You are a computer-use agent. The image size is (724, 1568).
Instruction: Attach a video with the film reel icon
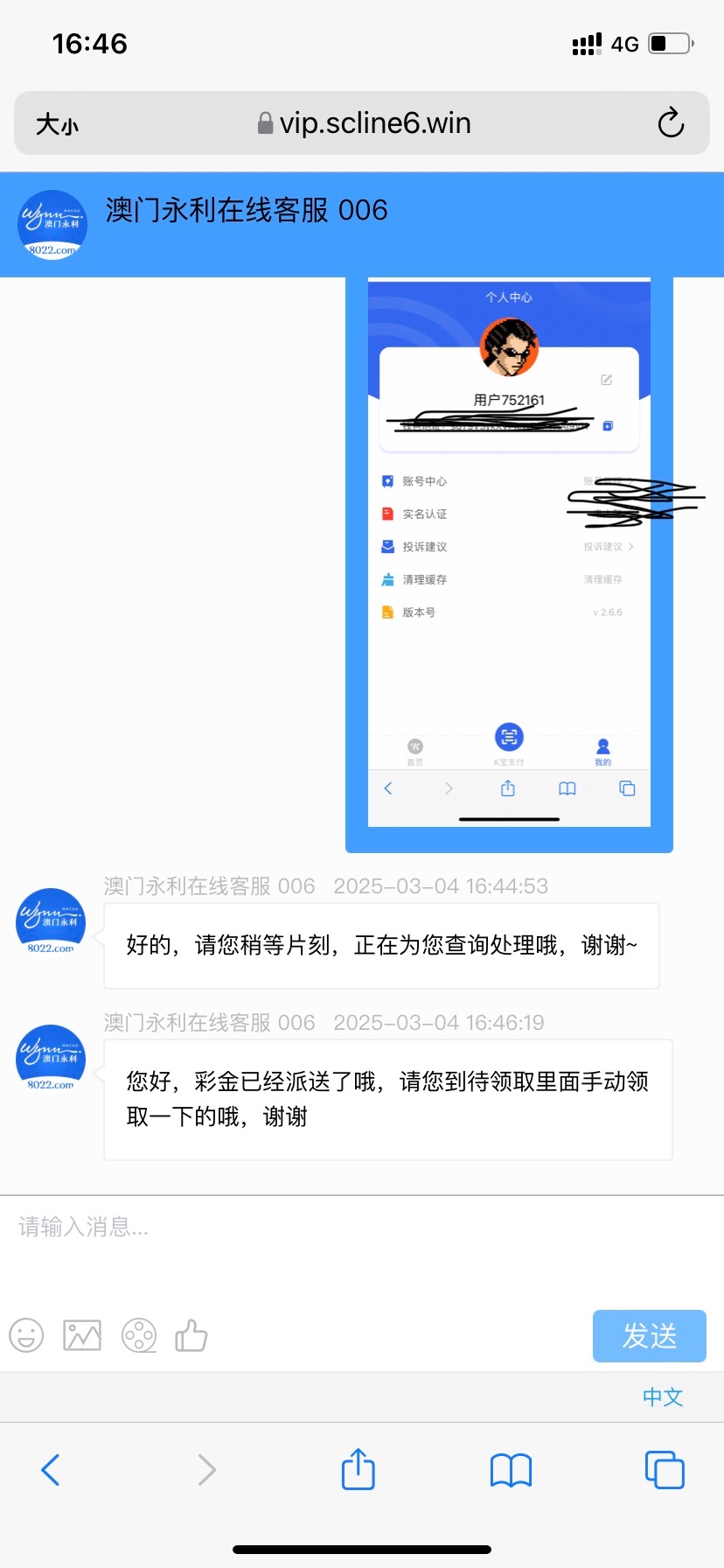tap(139, 1335)
